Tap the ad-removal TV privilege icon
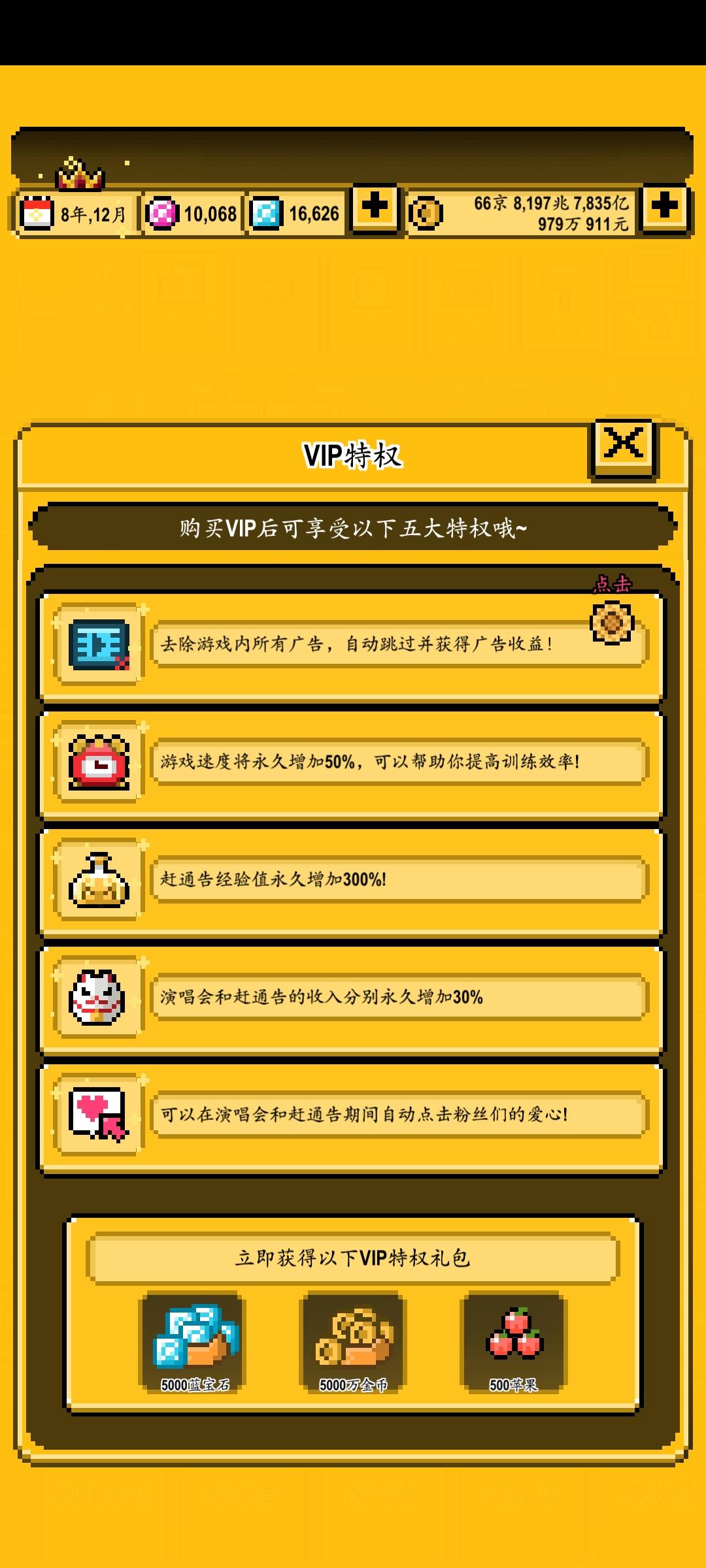This screenshot has height=1568, width=706. [99, 644]
